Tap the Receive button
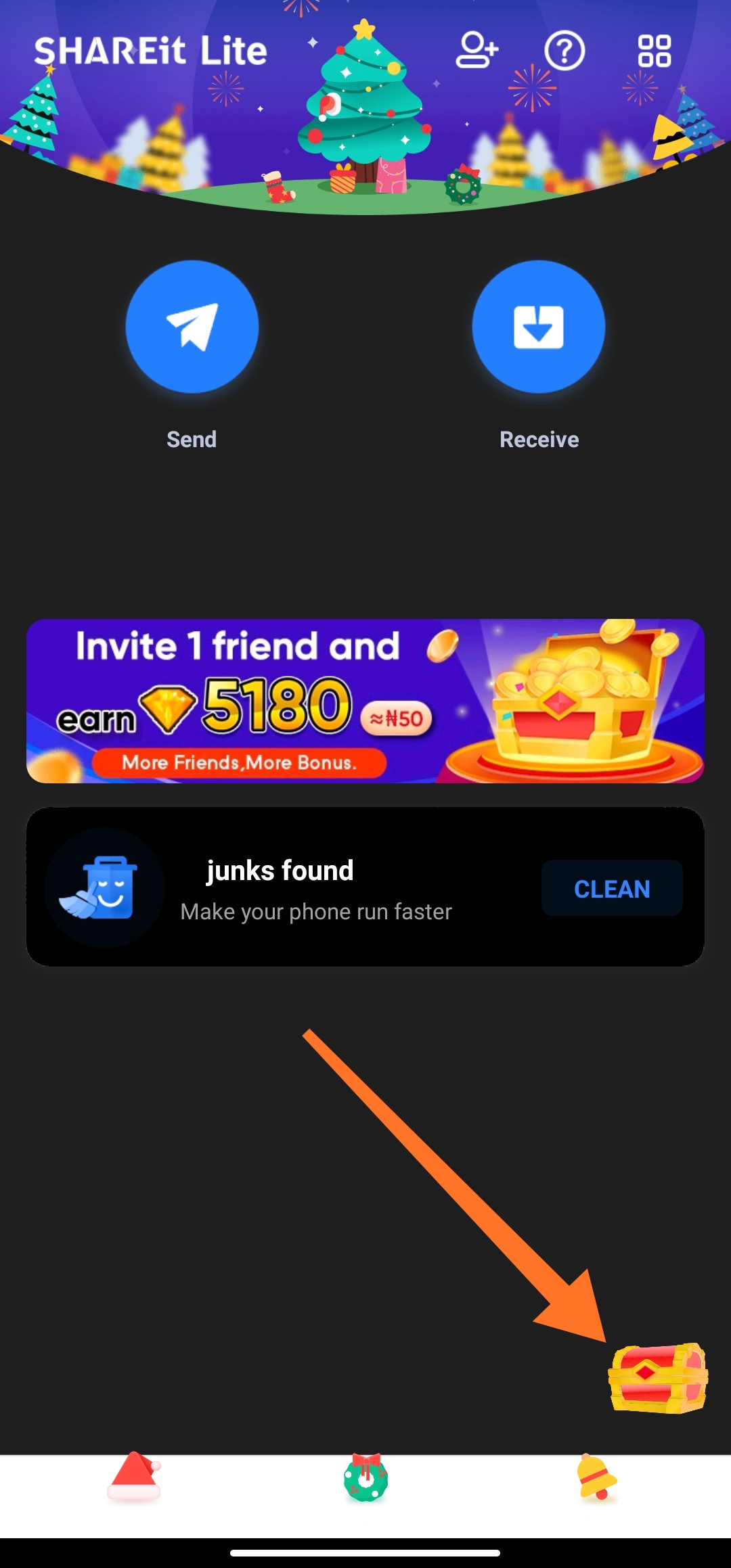731x1568 pixels. click(539, 327)
